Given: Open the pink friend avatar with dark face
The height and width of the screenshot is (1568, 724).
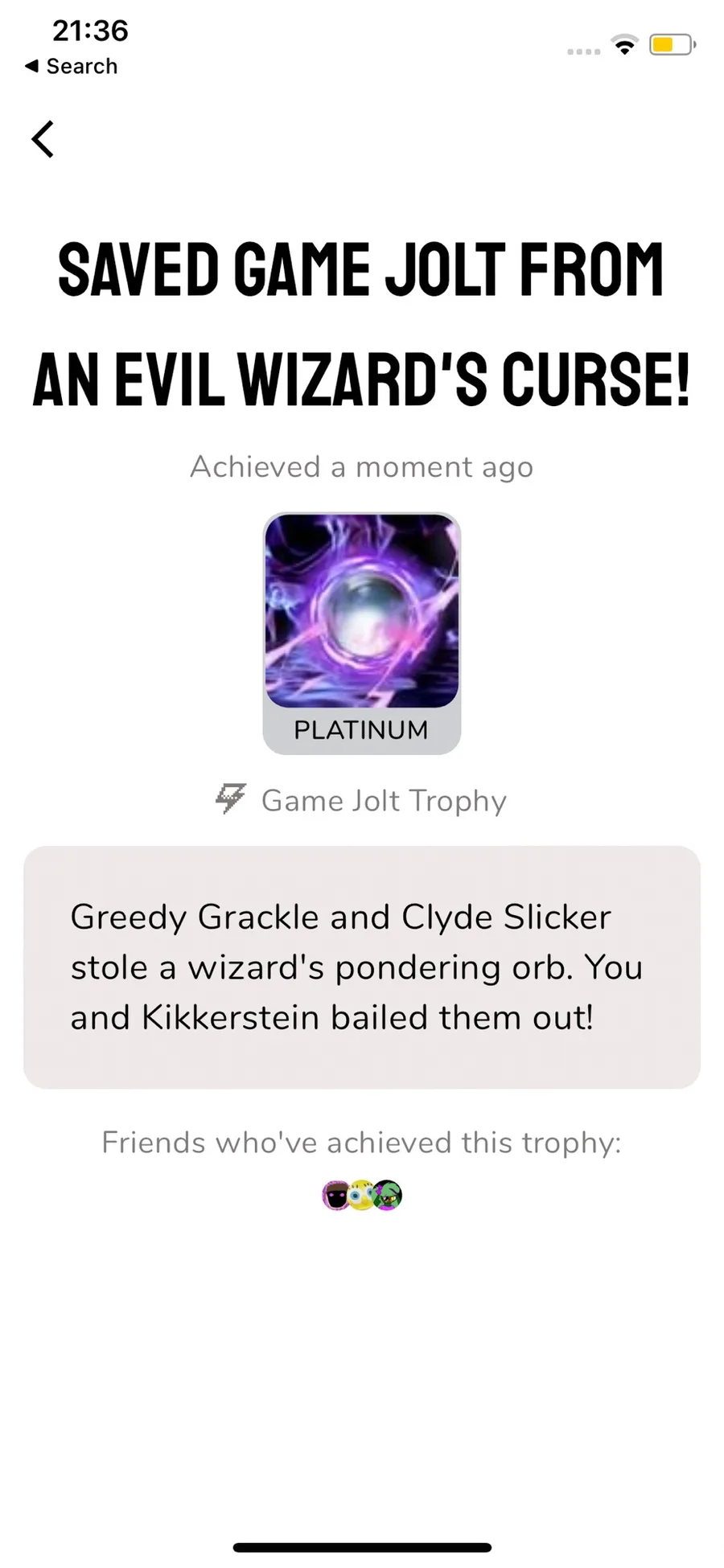Looking at the screenshot, I should click(x=335, y=1195).
